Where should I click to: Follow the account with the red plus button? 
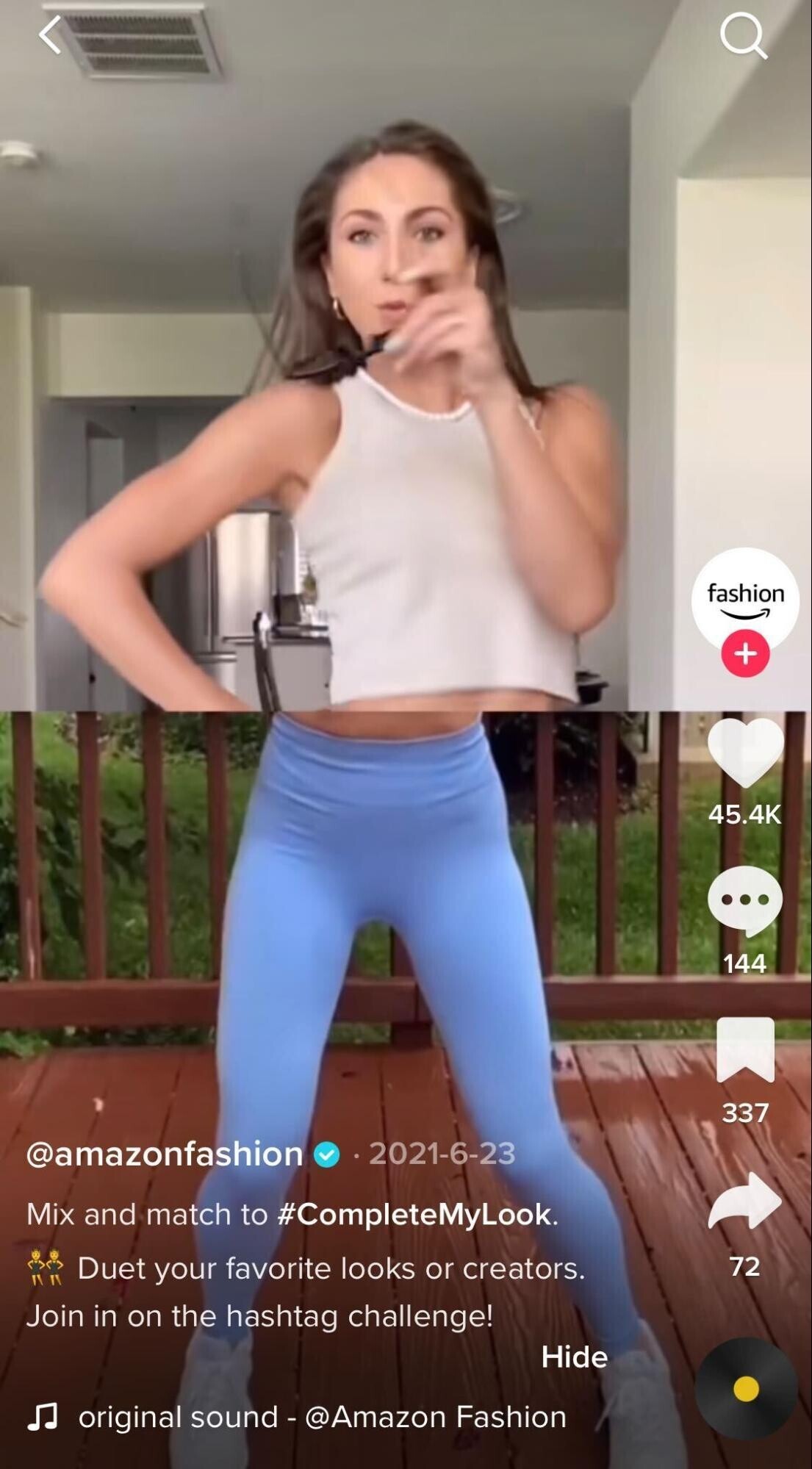745,653
